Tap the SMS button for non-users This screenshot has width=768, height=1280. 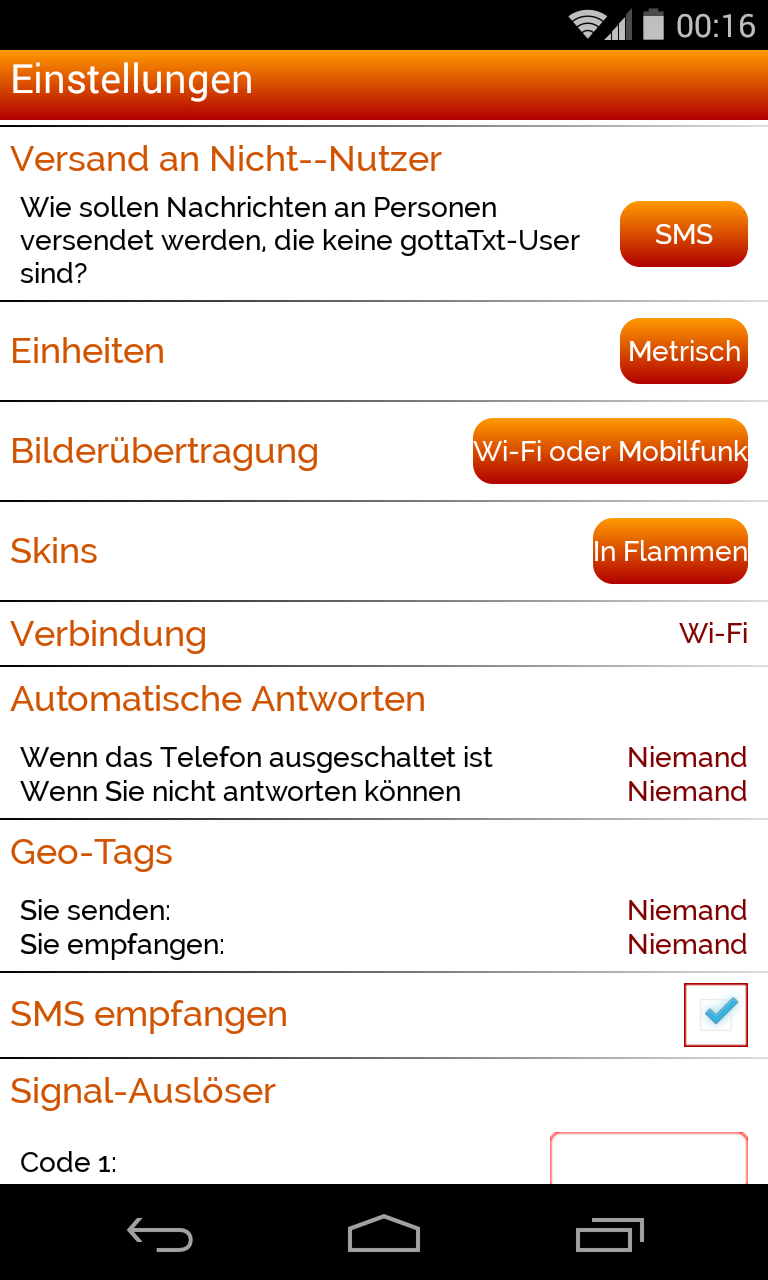click(684, 234)
